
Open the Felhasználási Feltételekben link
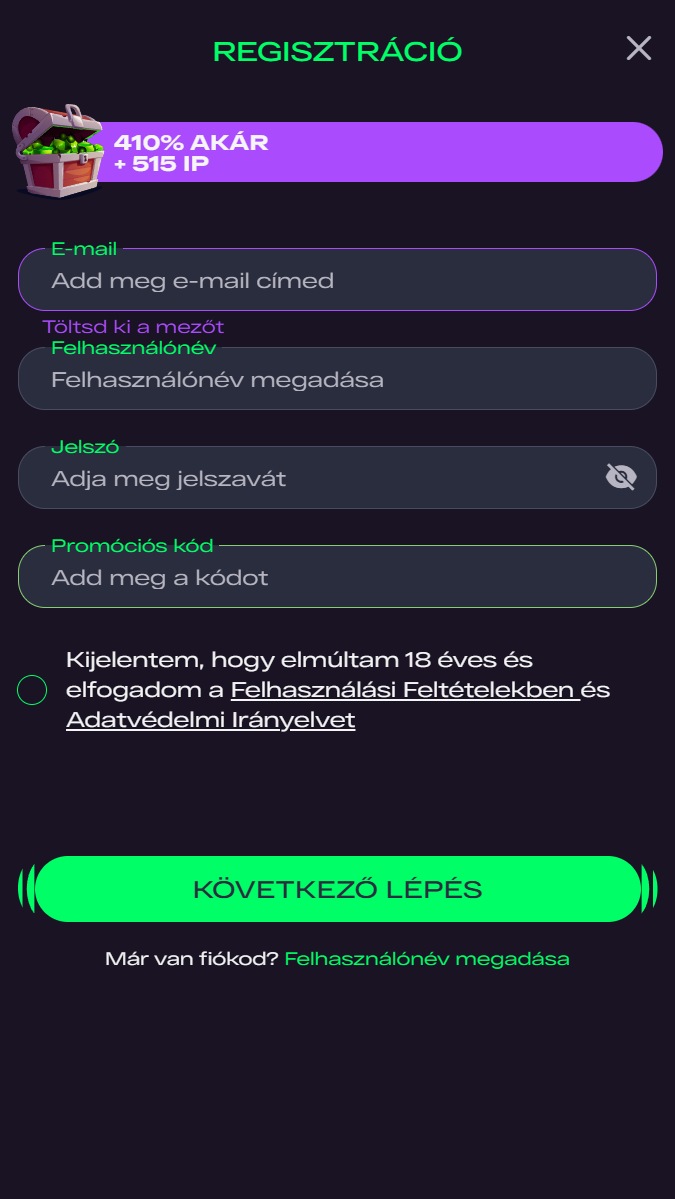404,690
